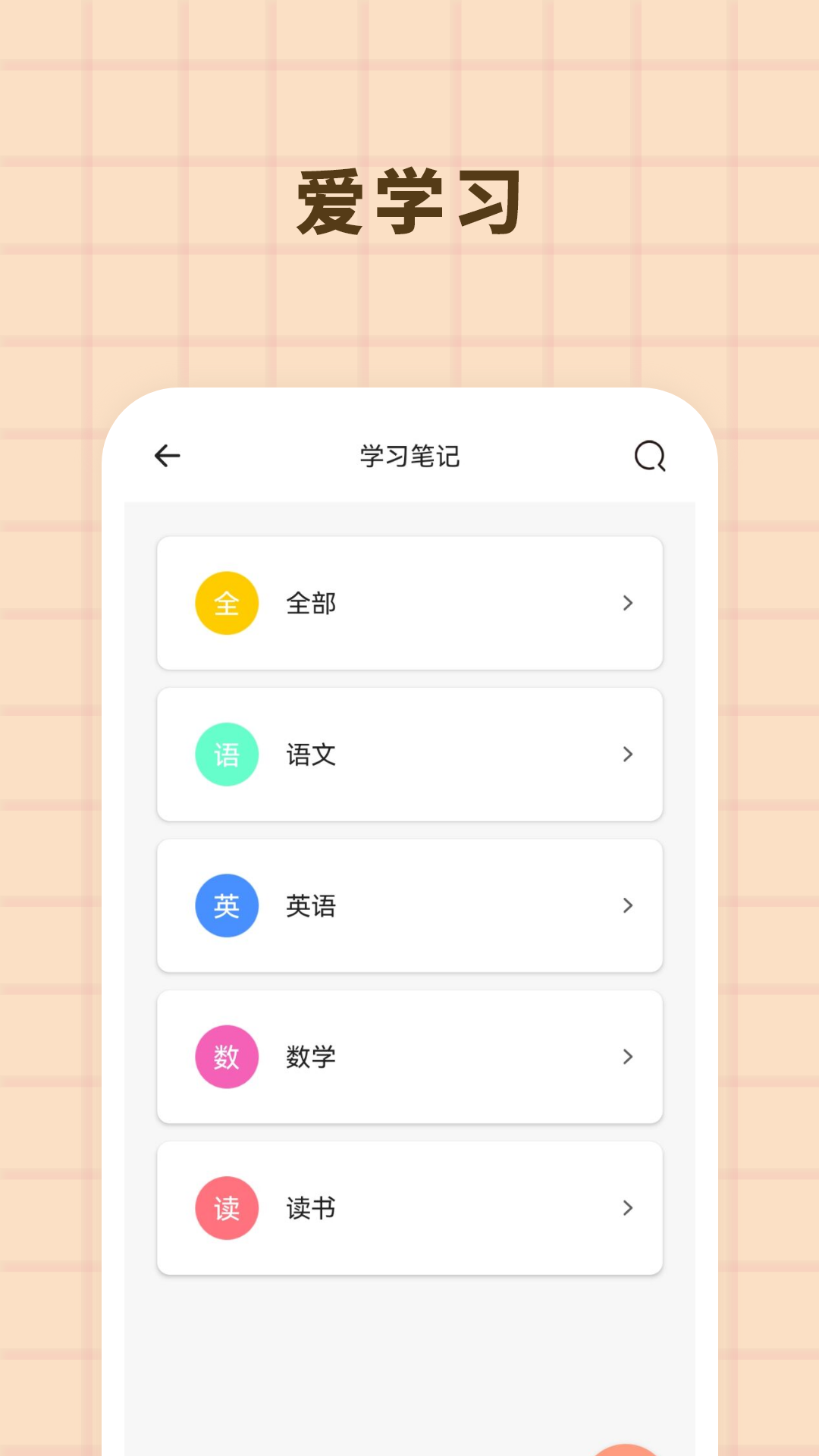Open the 读书 notes card
The width and height of the screenshot is (819, 1456).
[x=409, y=1208]
